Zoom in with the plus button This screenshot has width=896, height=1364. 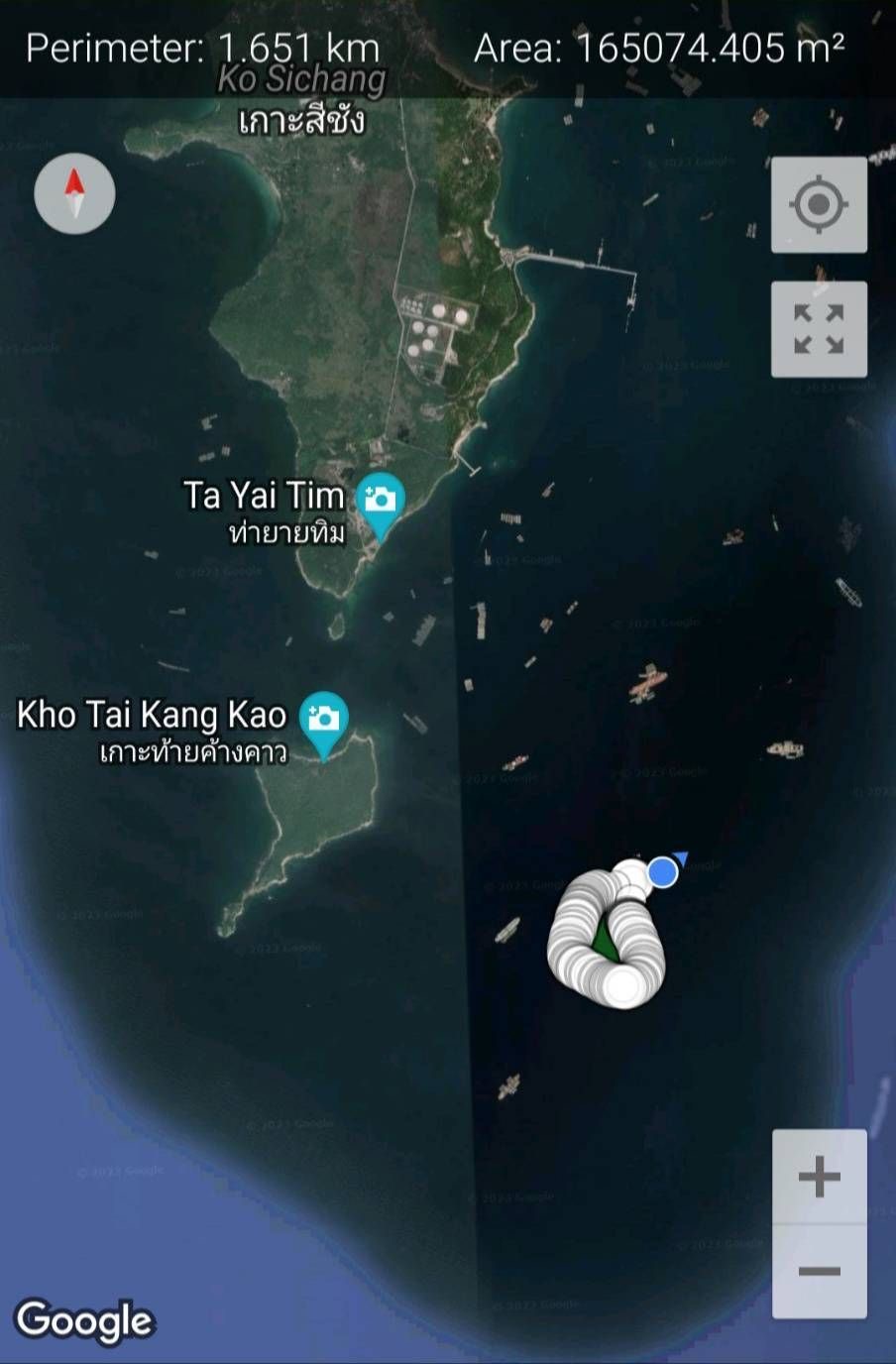819,1177
